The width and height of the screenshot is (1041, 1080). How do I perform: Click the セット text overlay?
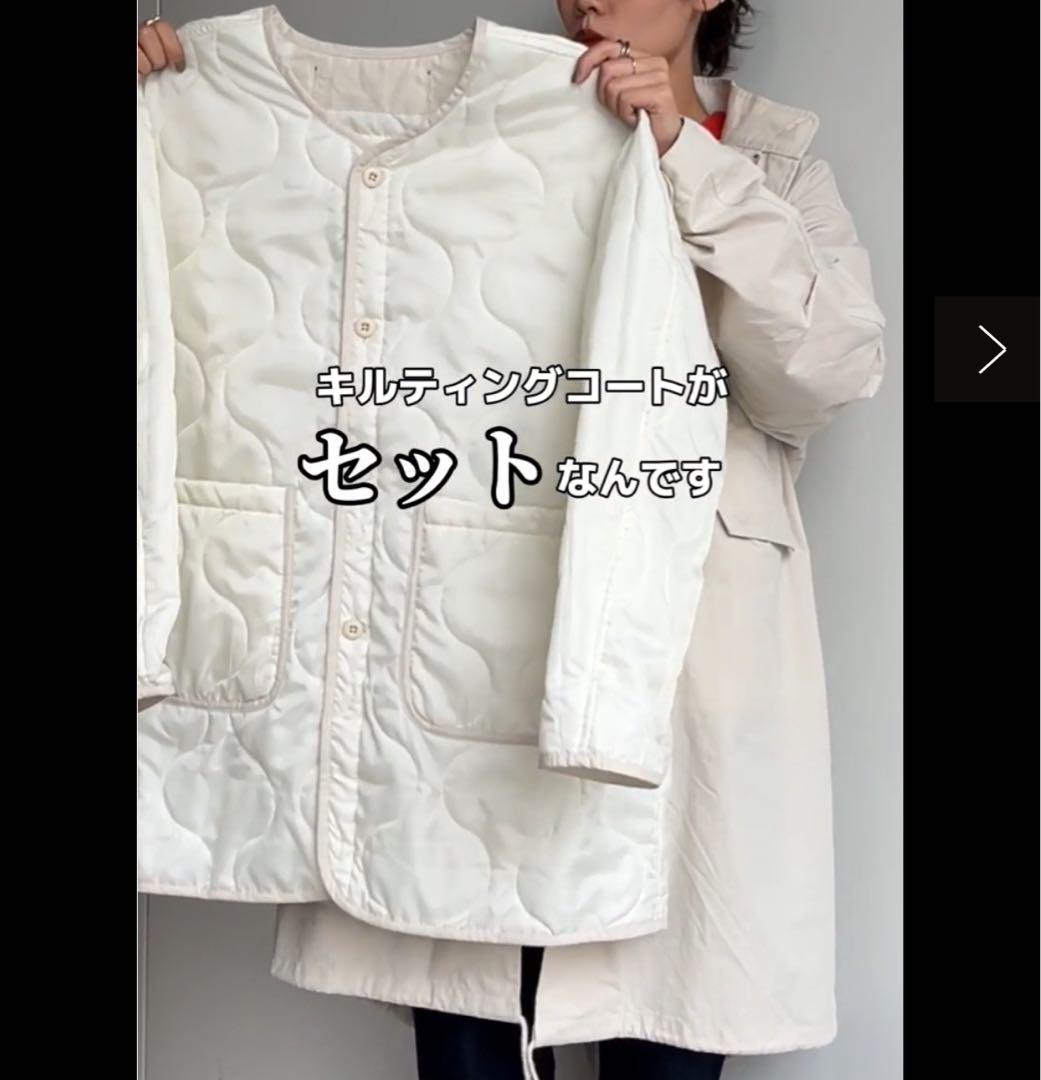pyautogui.click(x=421, y=466)
